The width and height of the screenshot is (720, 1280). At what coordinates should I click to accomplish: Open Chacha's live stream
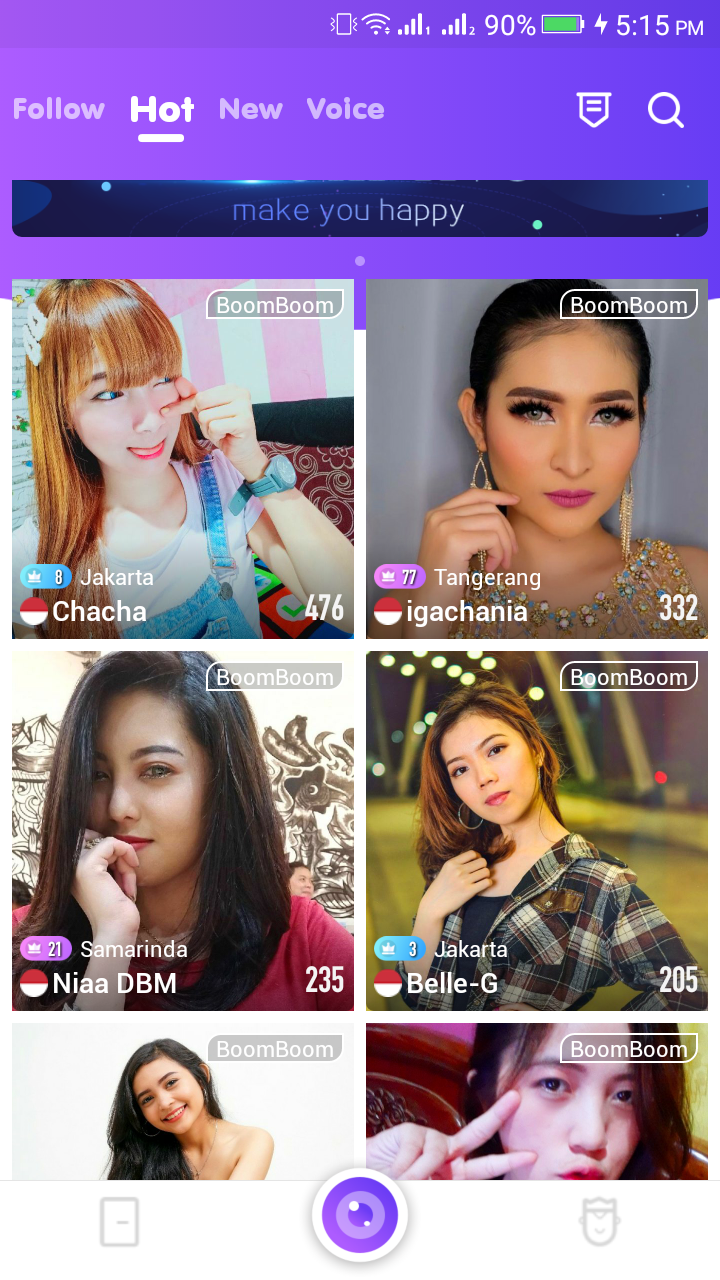[x=183, y=458]
